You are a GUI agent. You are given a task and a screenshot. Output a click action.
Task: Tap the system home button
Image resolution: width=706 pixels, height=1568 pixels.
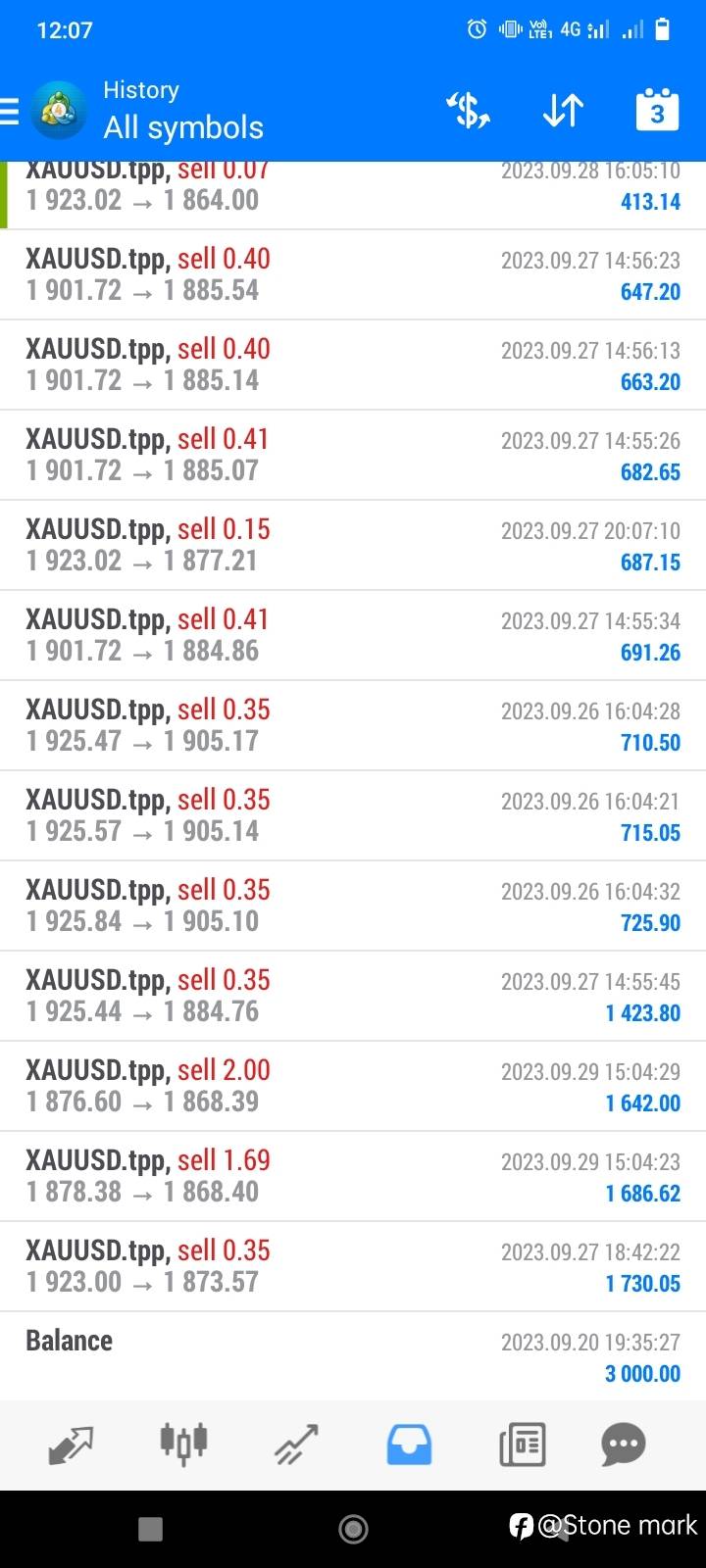[x=353, y=1529]
